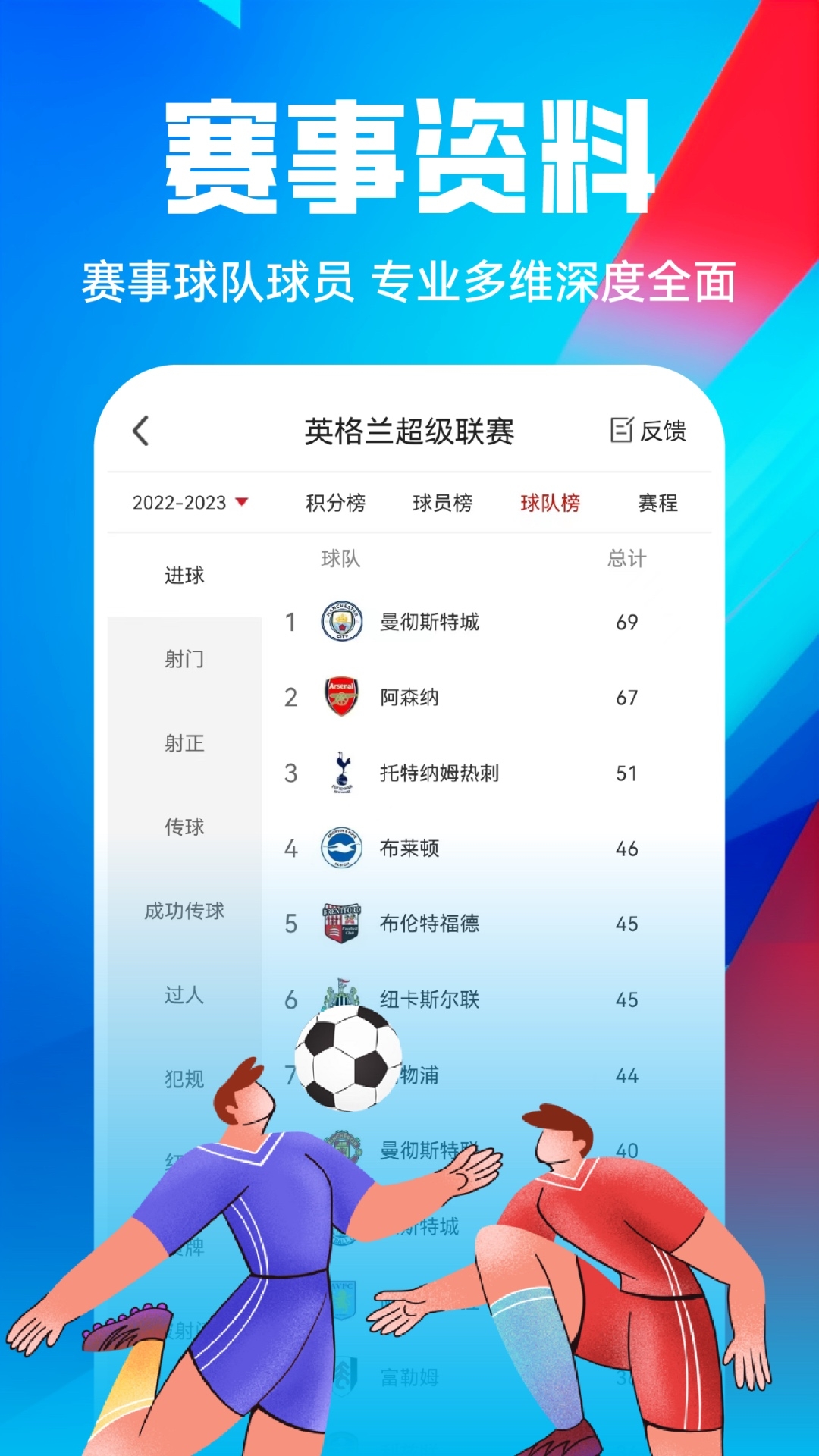Tap the back arrow icon
The image size is (819, 1456).
[x=140, y=430]
